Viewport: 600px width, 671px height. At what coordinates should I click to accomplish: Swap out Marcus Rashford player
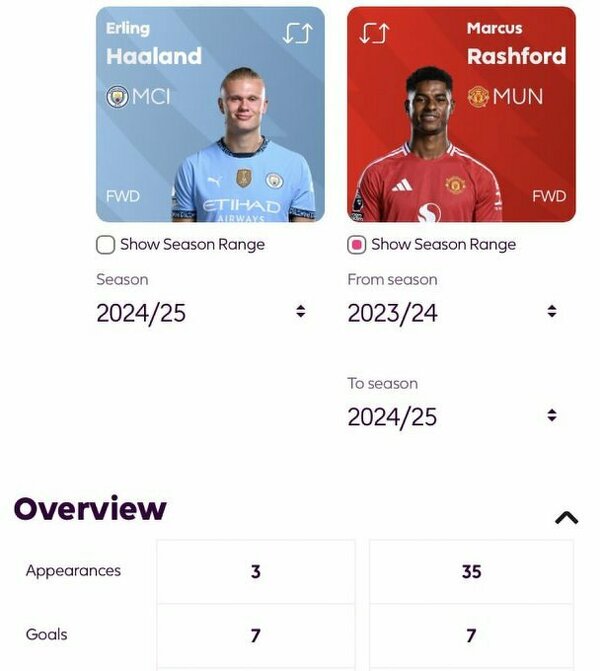click(373, 33)
